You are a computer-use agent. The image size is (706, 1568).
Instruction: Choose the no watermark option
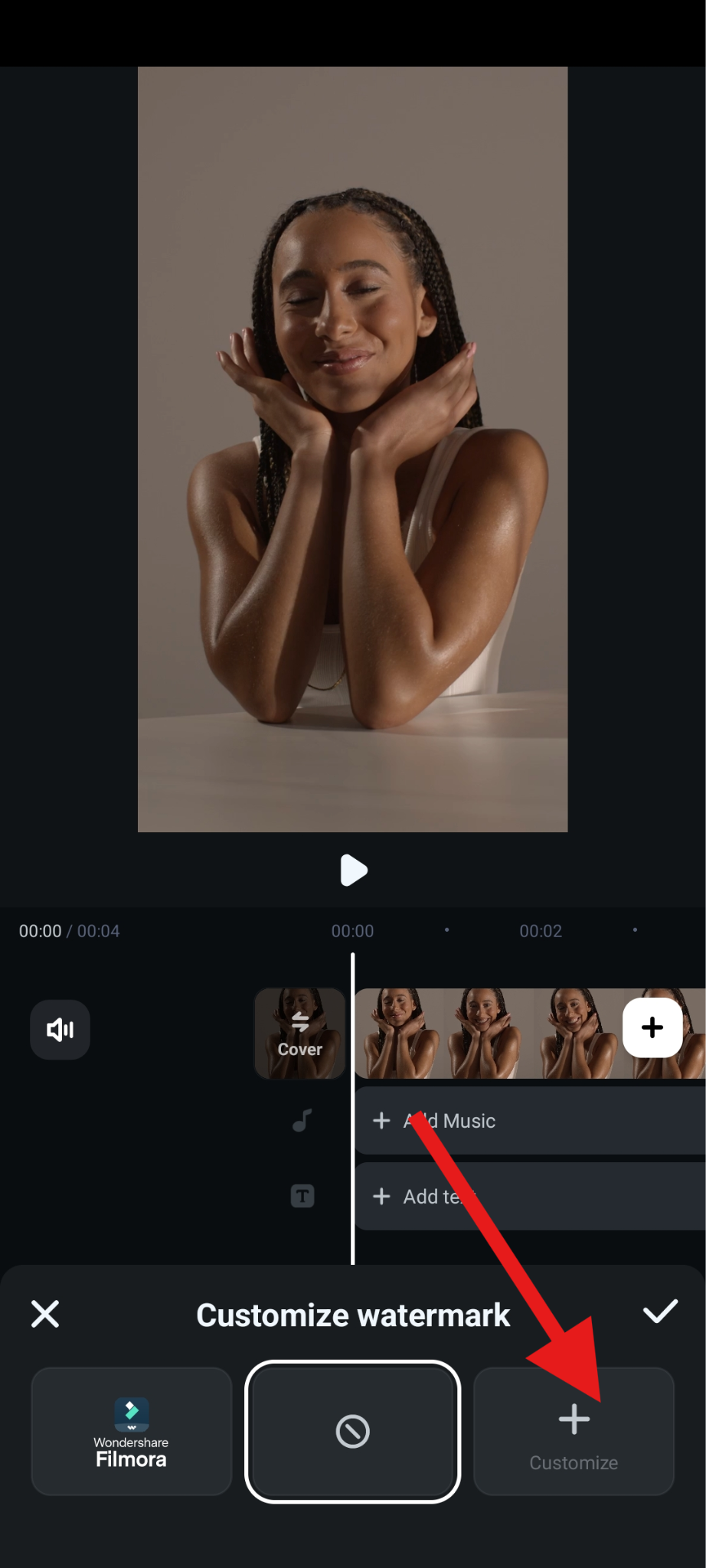click(x=353, y=1431)
